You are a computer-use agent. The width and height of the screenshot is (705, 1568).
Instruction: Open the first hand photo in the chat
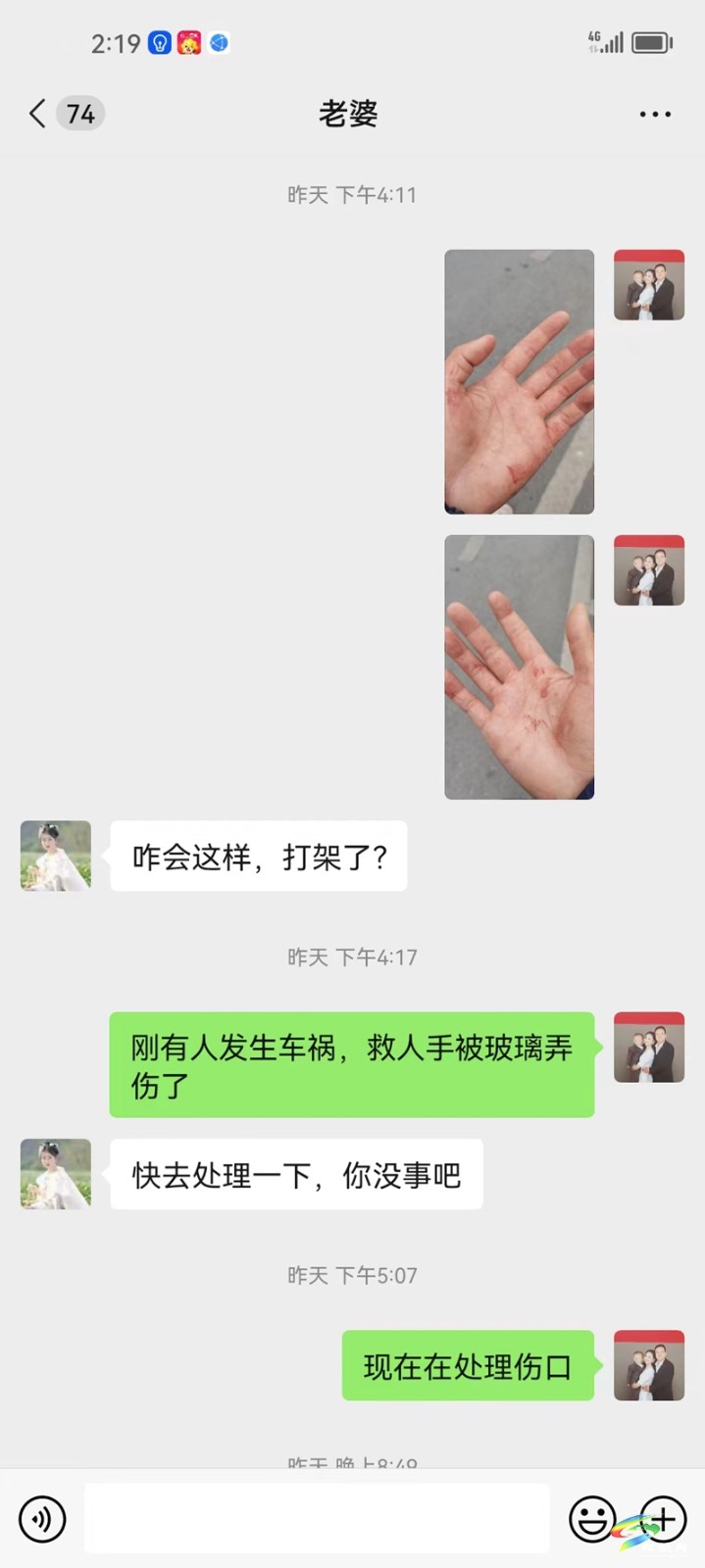(519, 381)
